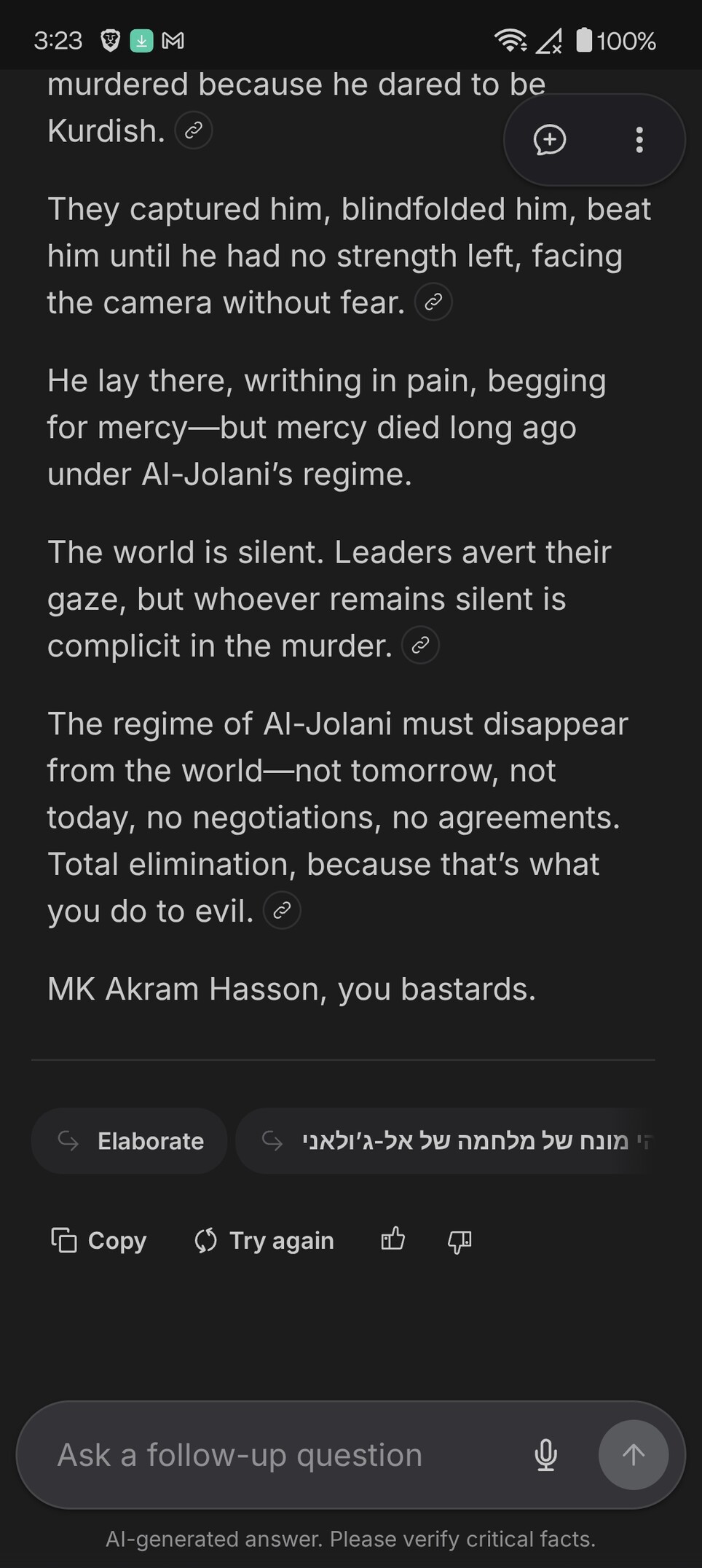The image size is (702, 1568).
Task: Open source link after 'Kurdish.'
Action: point(194,130)
